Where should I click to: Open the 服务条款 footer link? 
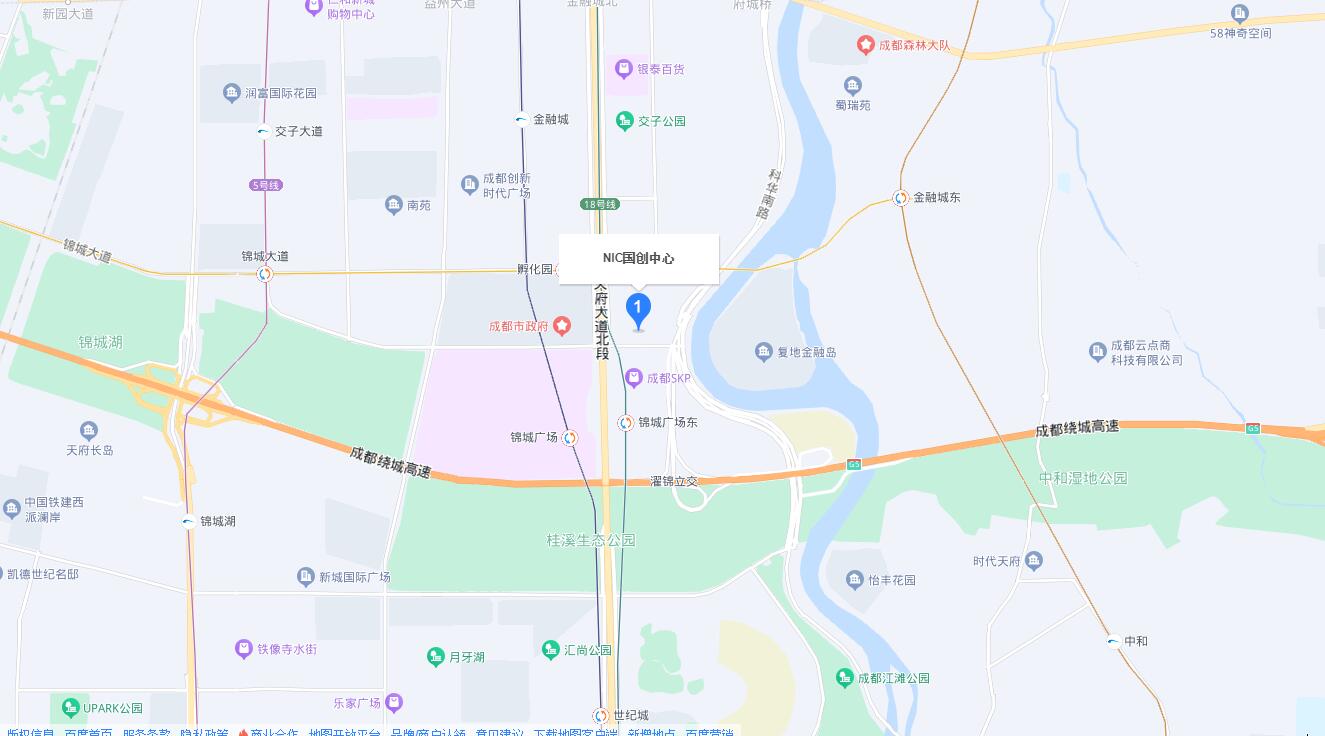(x=147, y=731)
